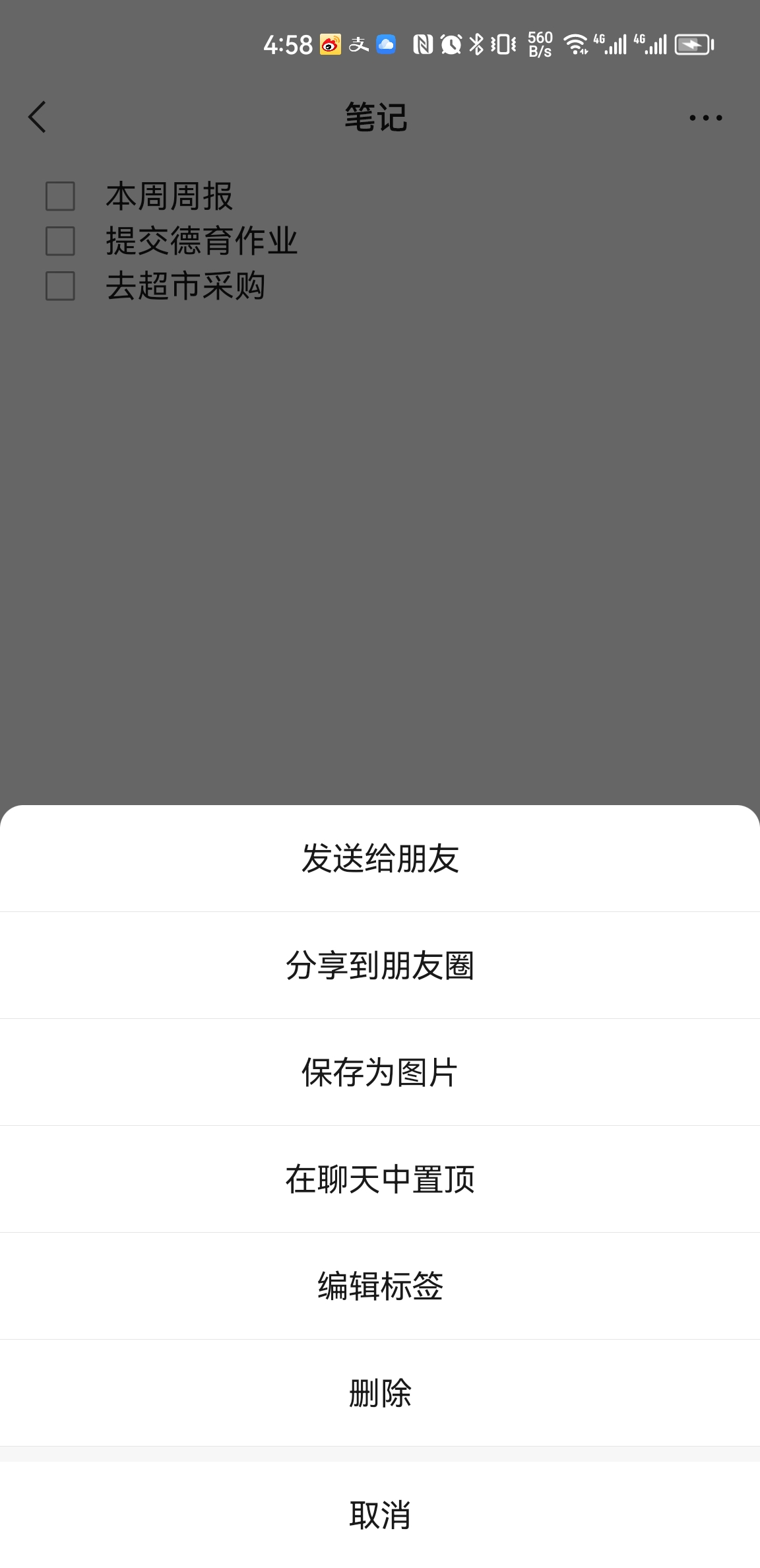
Task: Choose 分享到朋友圈 option
Action: pos(380,965)
